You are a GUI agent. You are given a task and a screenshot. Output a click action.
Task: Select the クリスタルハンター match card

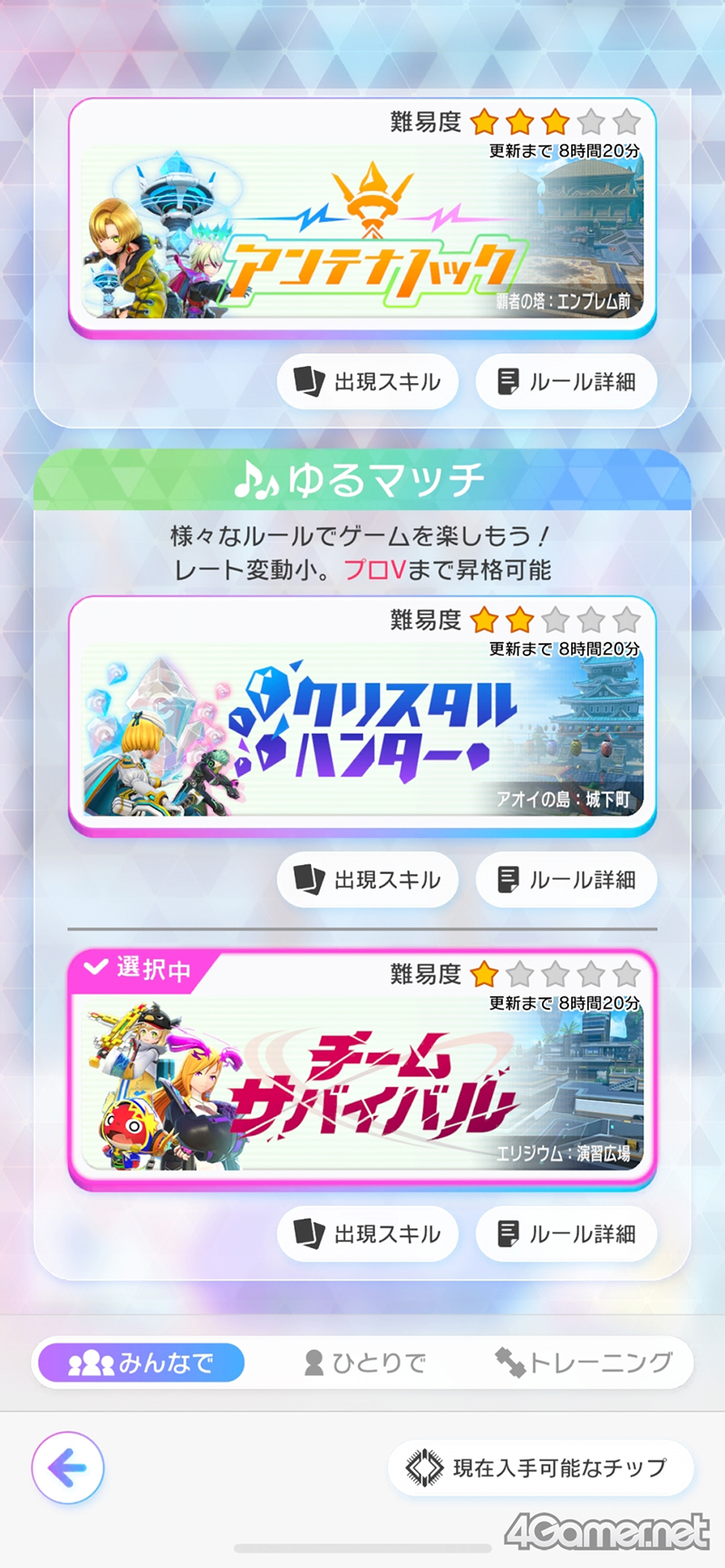pos(362,717)
